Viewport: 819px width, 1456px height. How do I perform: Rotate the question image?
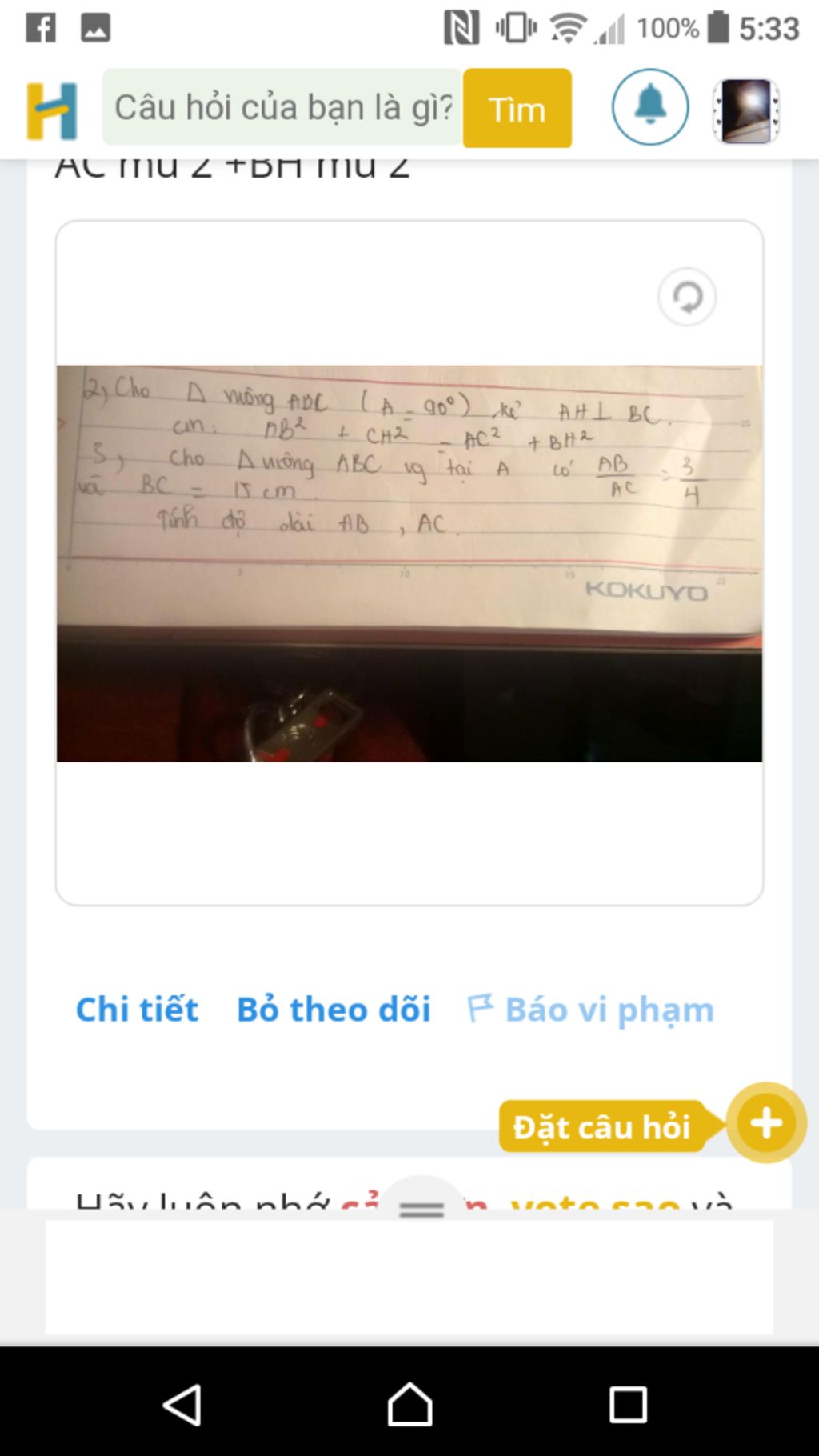686,298
